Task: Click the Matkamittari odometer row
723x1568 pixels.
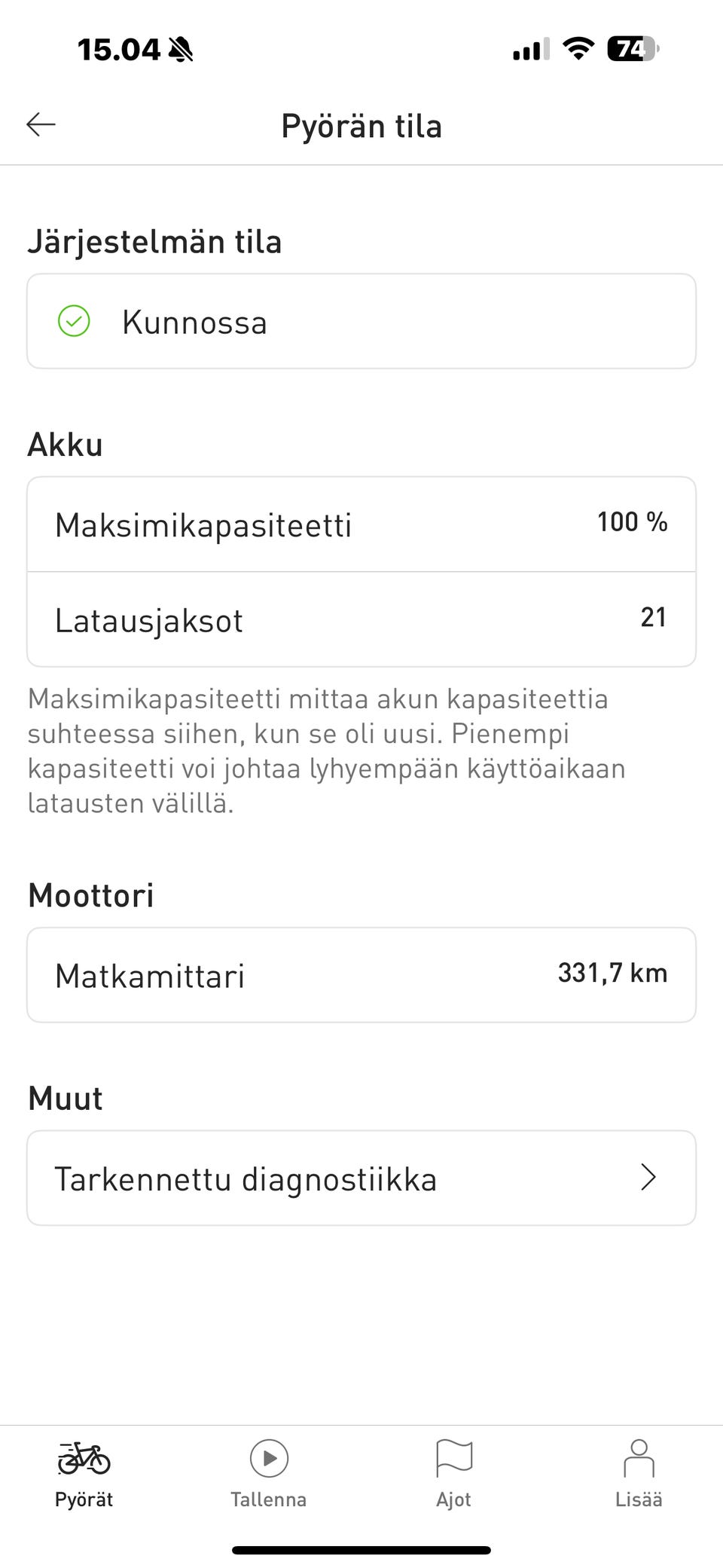Action: (x=361, y=974)
